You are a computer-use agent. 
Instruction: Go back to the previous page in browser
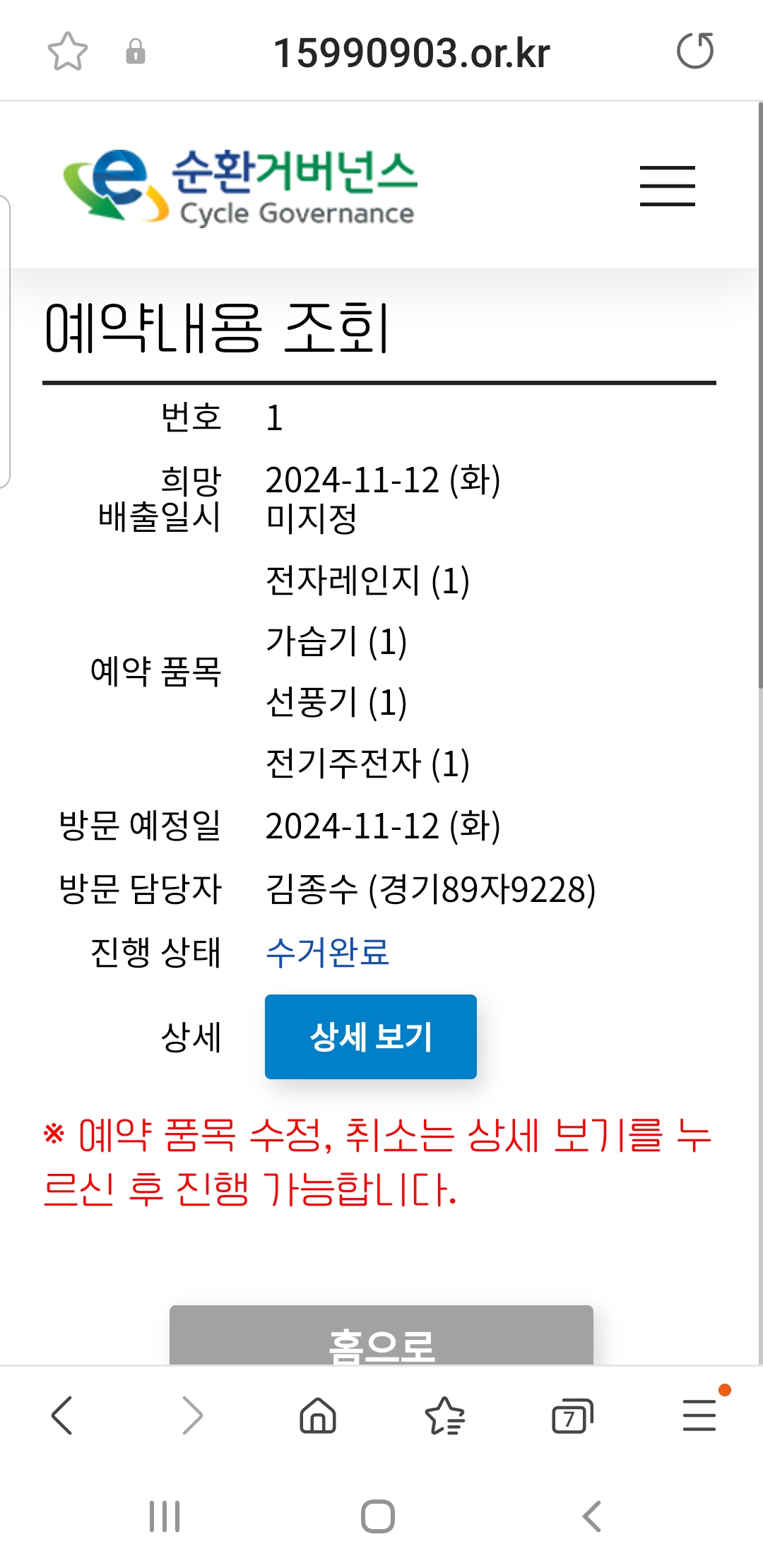point(62,1415)
